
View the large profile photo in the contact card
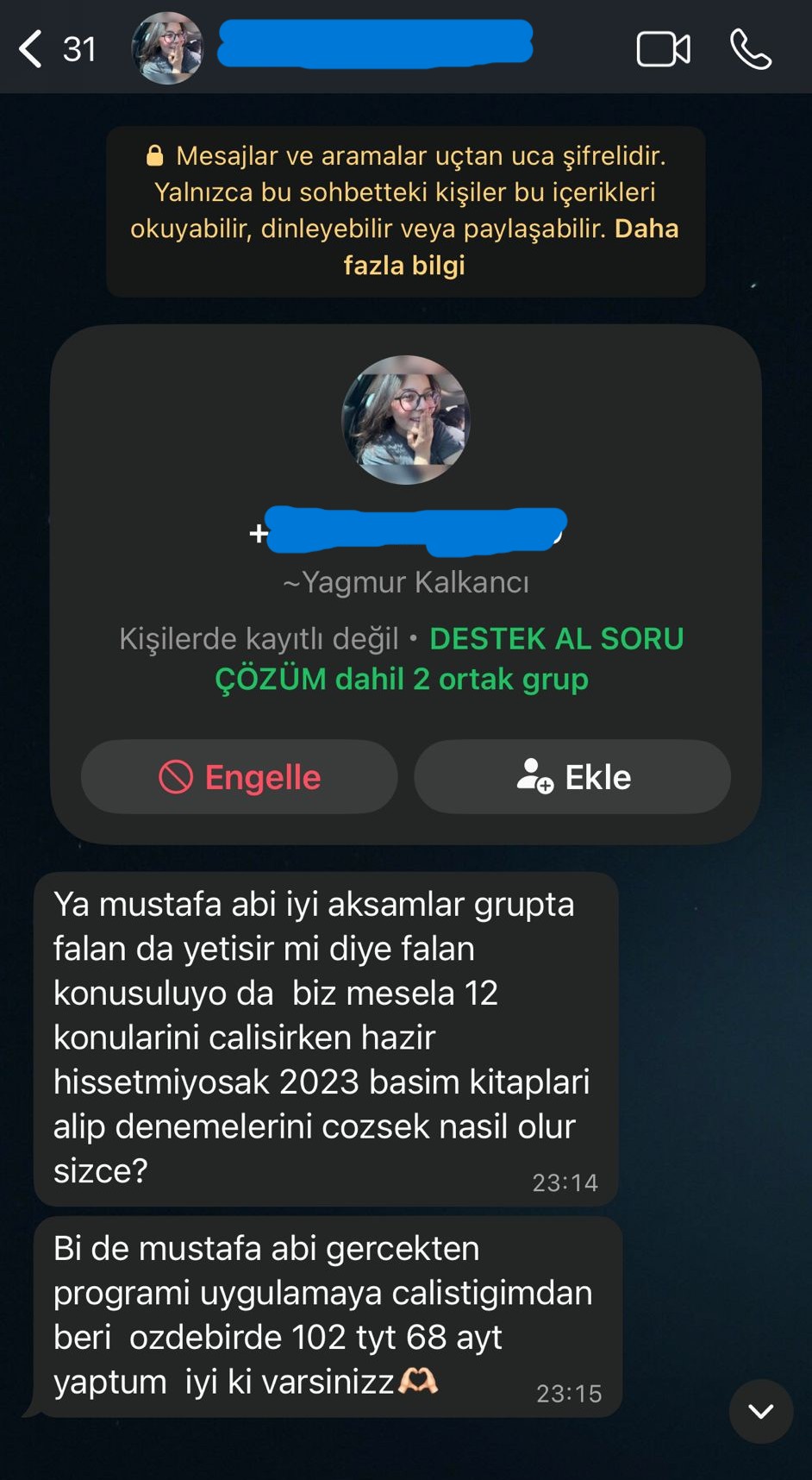tap(405, 420)
